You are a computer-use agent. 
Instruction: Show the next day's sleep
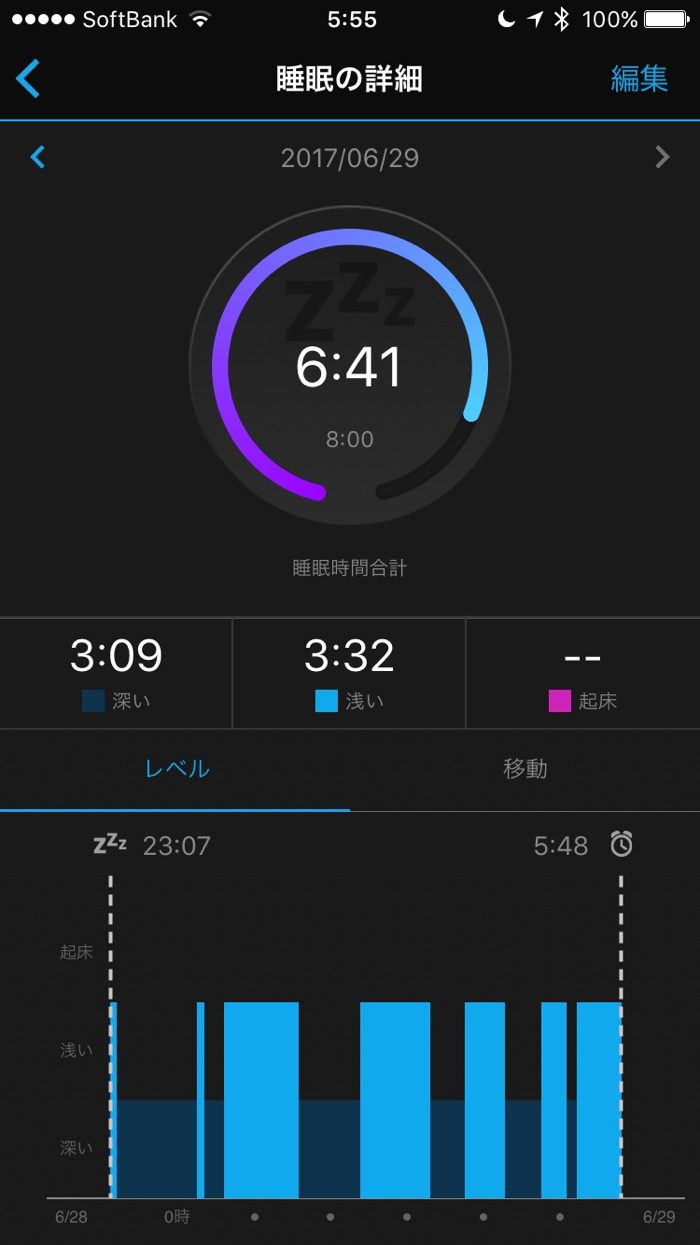(x=661, y=157)
